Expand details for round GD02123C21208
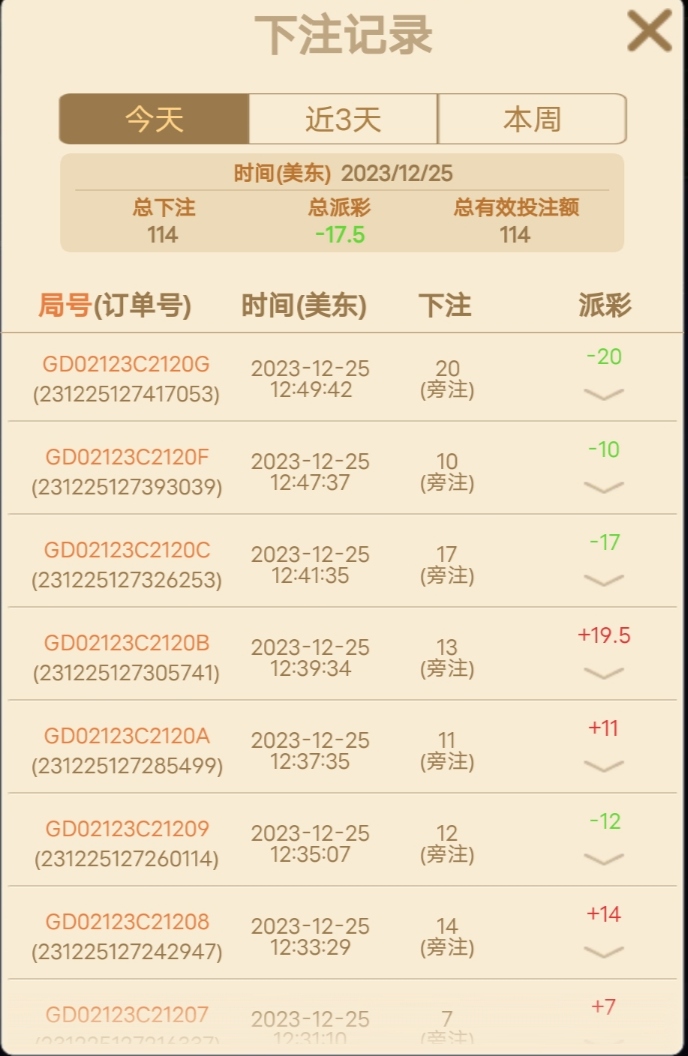The height and width of the screenshot is (1056, 688). (603, 952)
